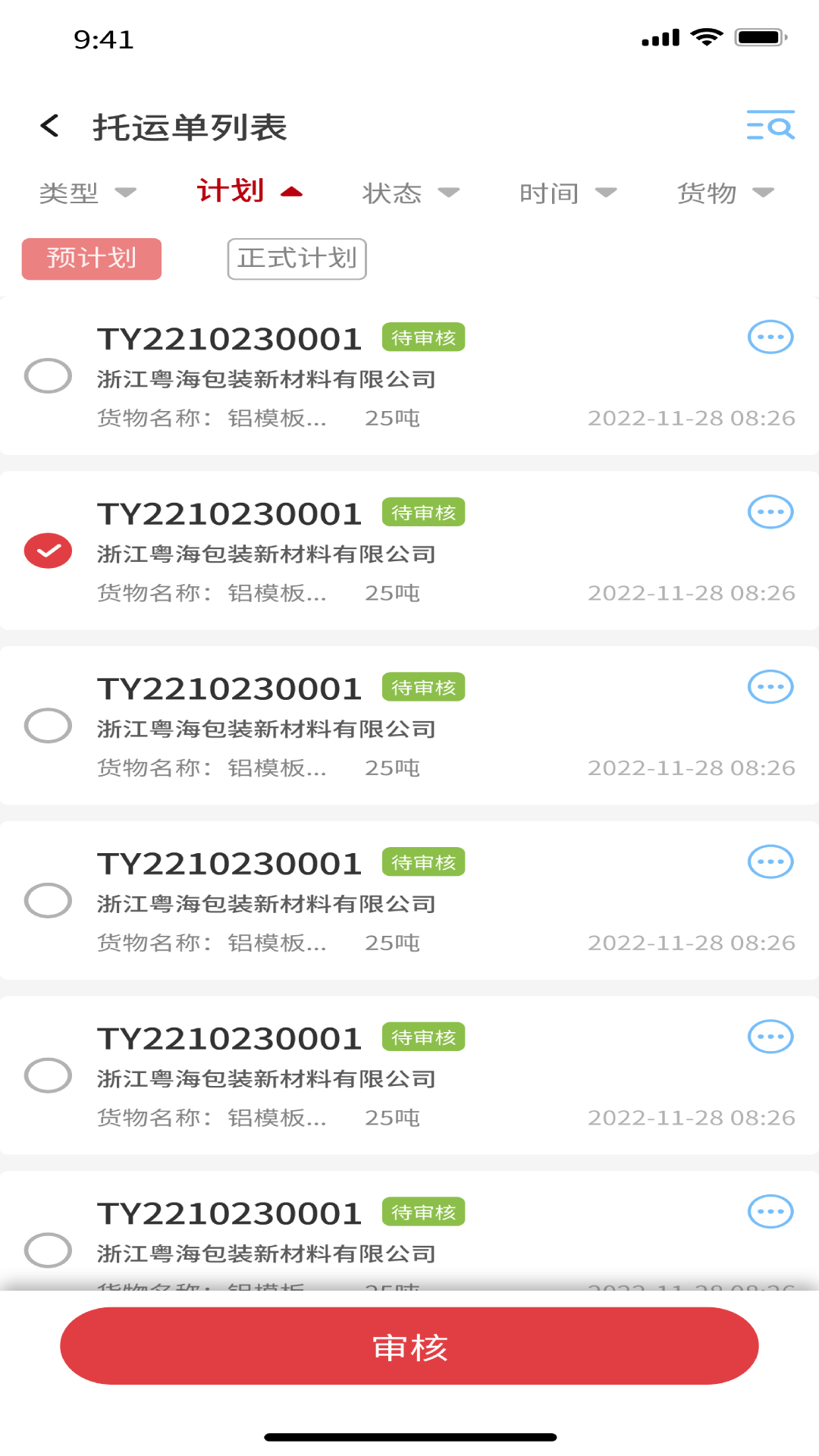Go back from the consignment list
The image size is (819, 1456).
pos(50,126)
